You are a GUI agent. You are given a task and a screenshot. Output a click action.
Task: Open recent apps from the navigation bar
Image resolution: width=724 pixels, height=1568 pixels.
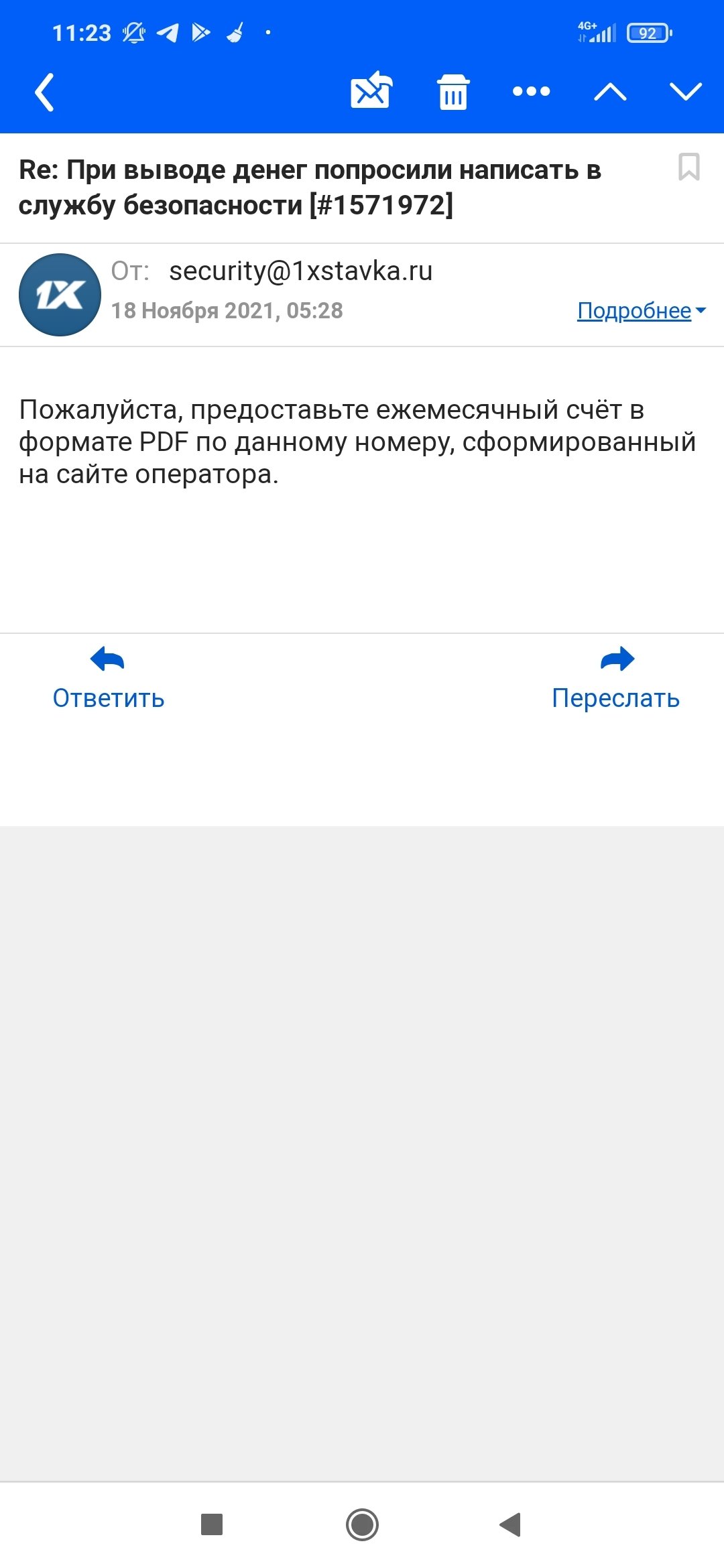[212, 1524]
